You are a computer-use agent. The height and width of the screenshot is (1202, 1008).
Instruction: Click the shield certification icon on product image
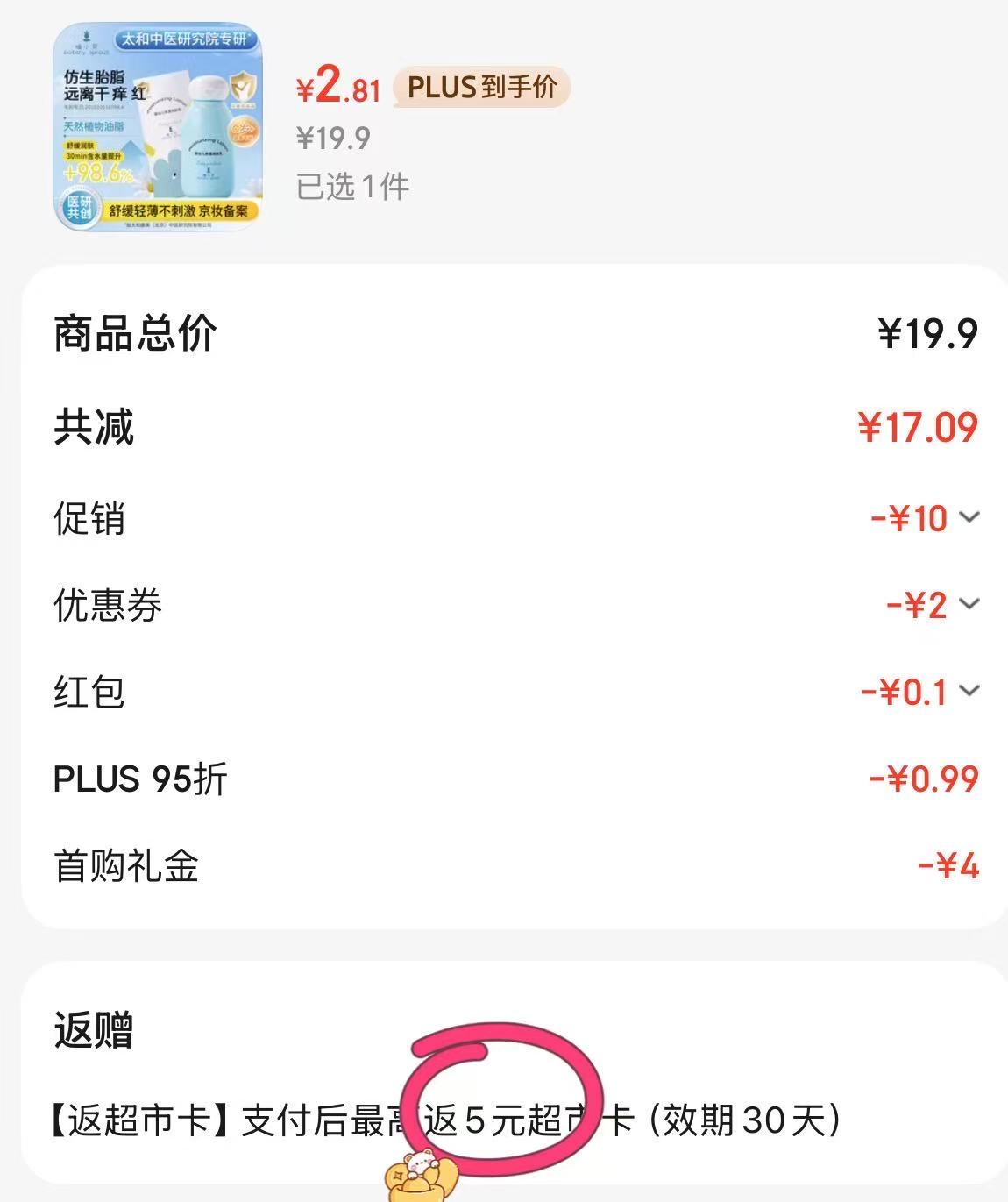[x=244, y=88]
